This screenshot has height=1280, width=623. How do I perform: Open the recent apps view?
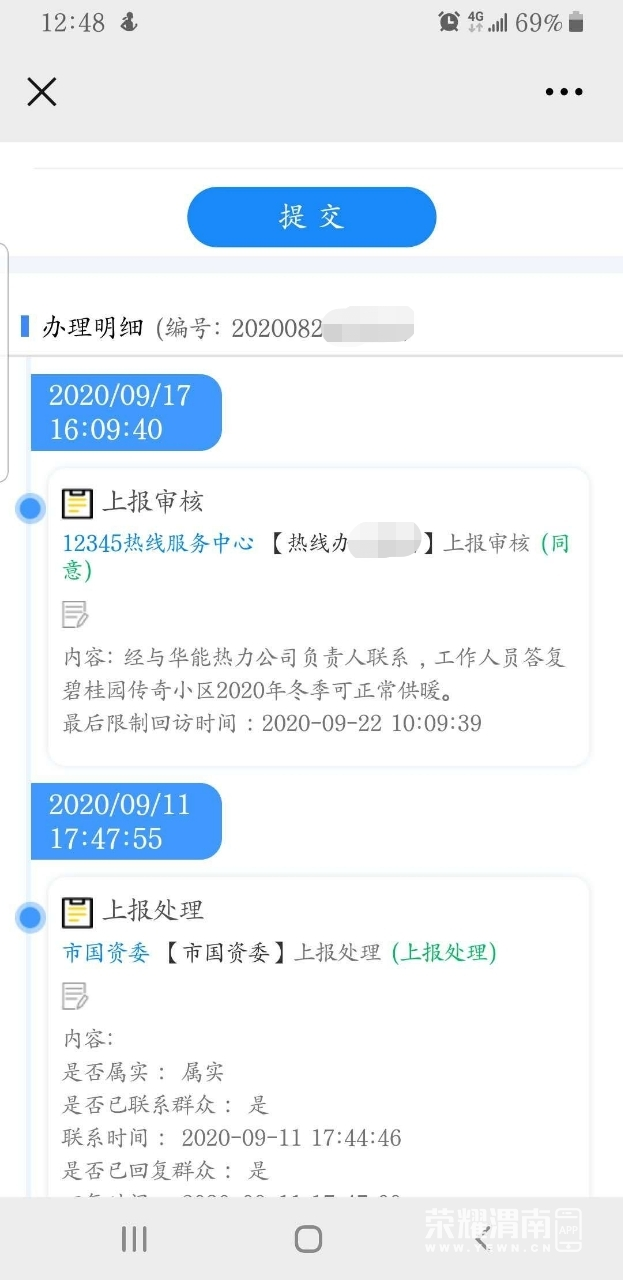point(134,1239)
